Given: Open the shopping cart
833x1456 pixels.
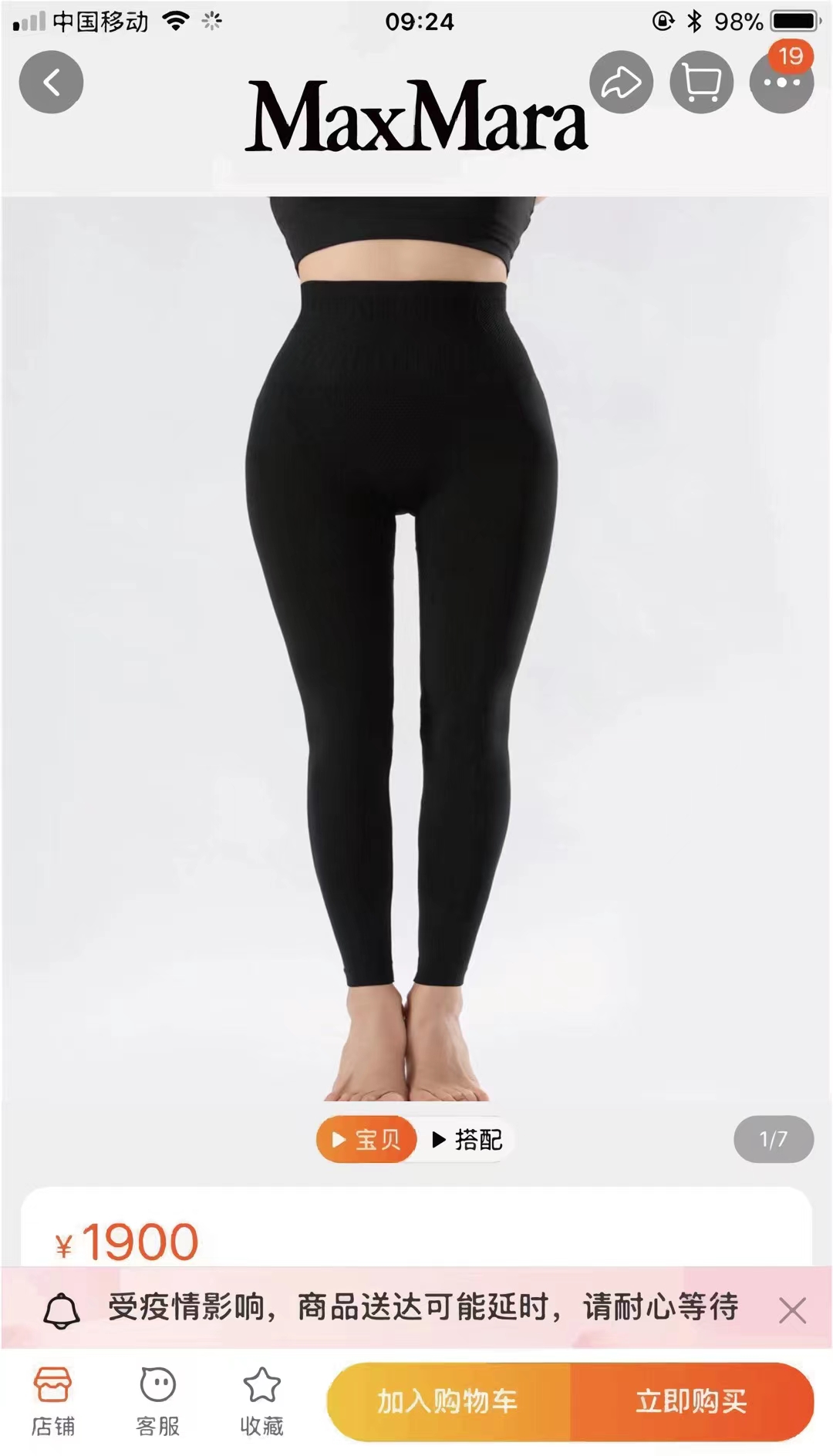Looking at the screenshot, I should coord(701,82).
